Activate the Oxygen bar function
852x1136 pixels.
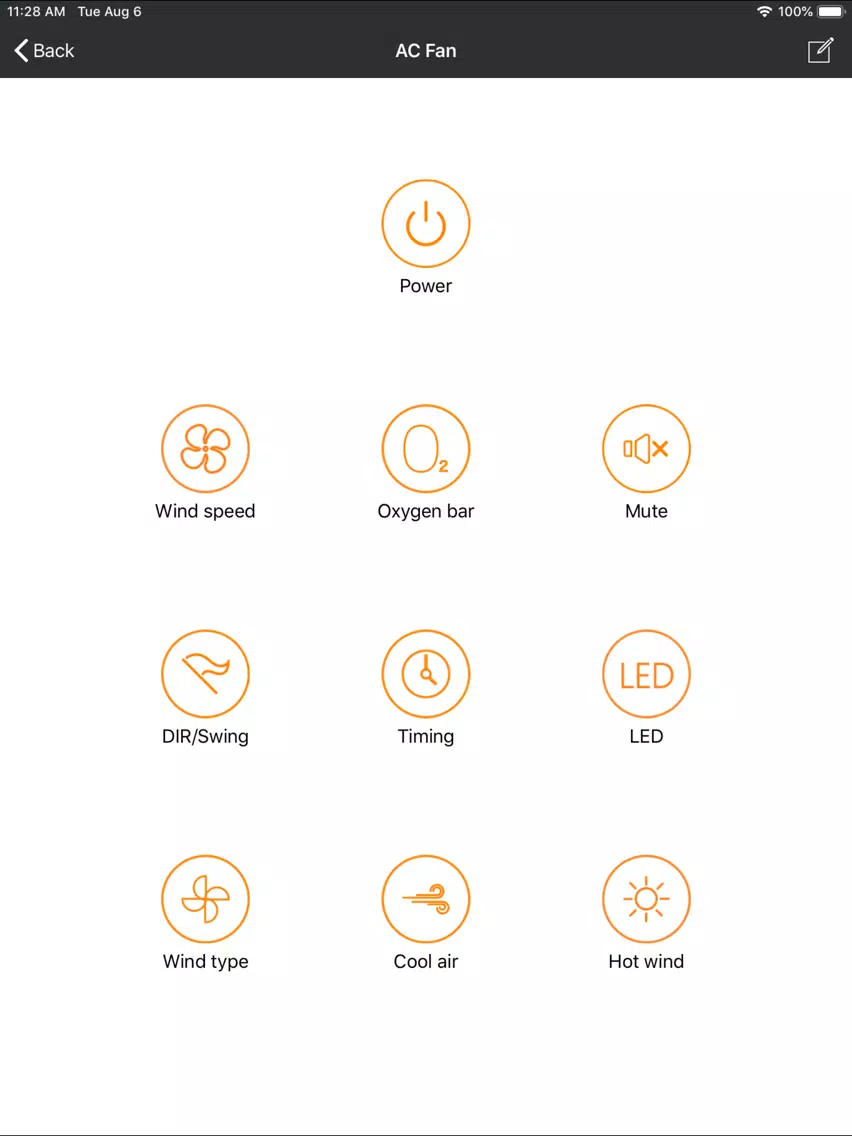426,449
